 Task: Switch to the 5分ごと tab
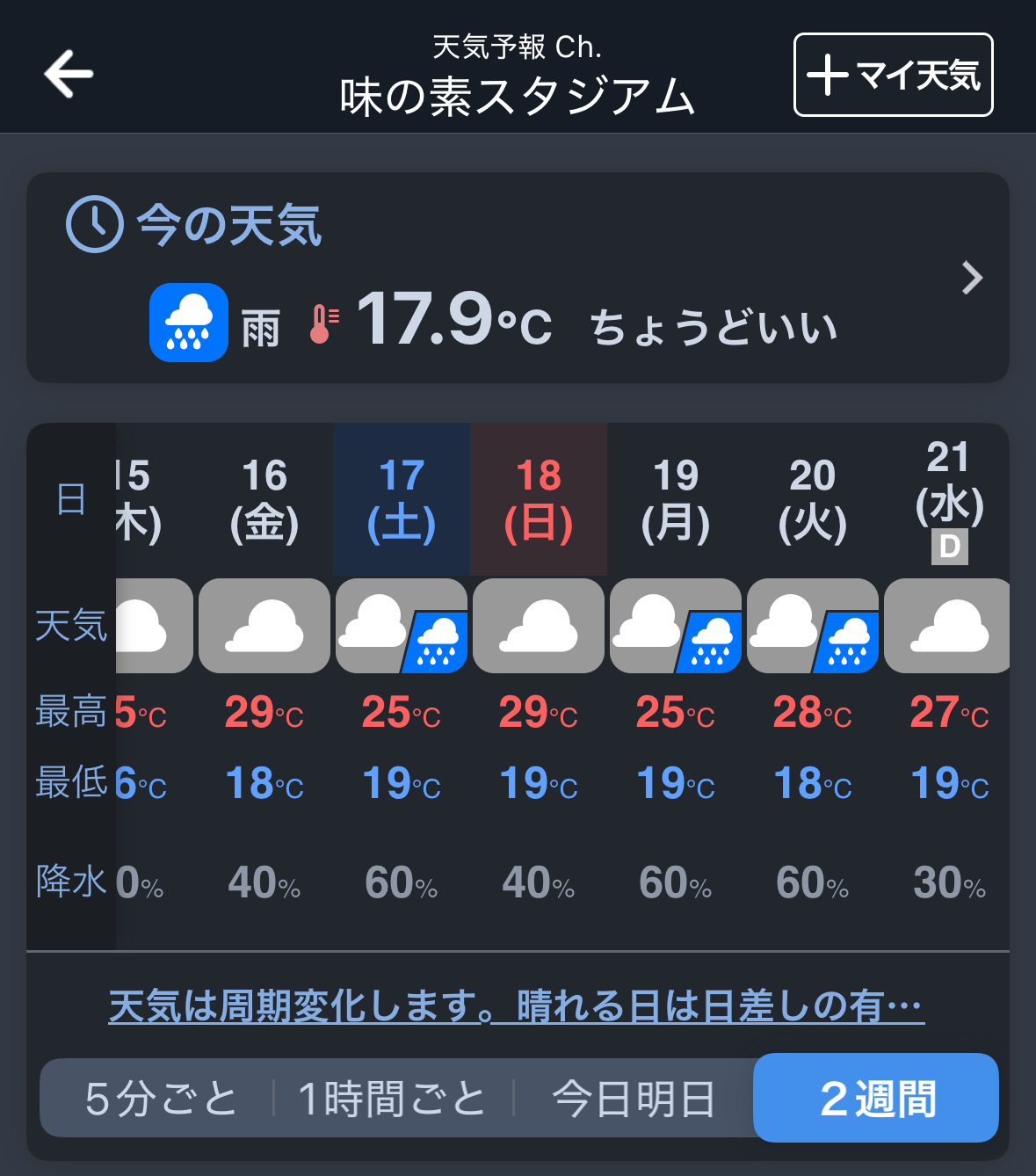(161, 1099)
